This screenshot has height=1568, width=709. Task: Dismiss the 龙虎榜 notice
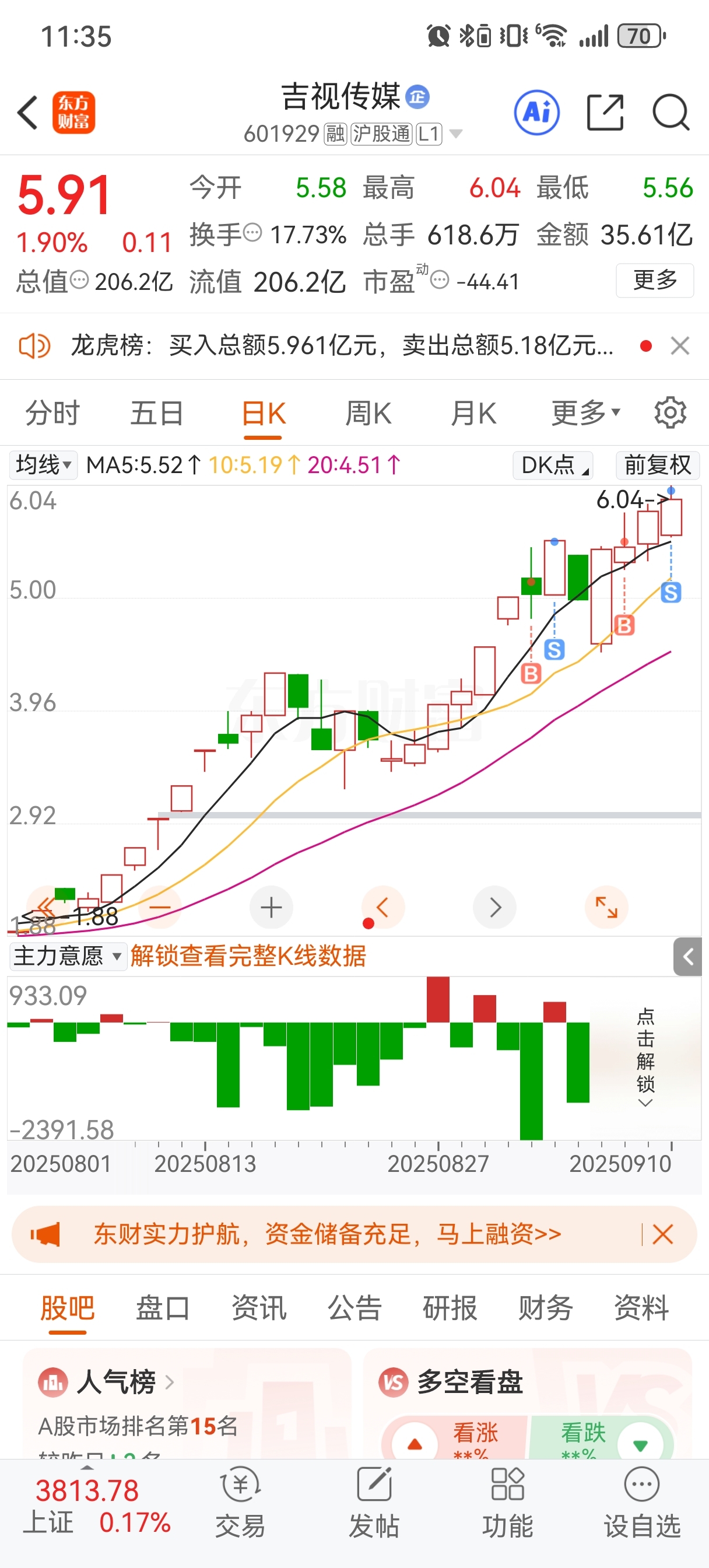pos(680,346)
